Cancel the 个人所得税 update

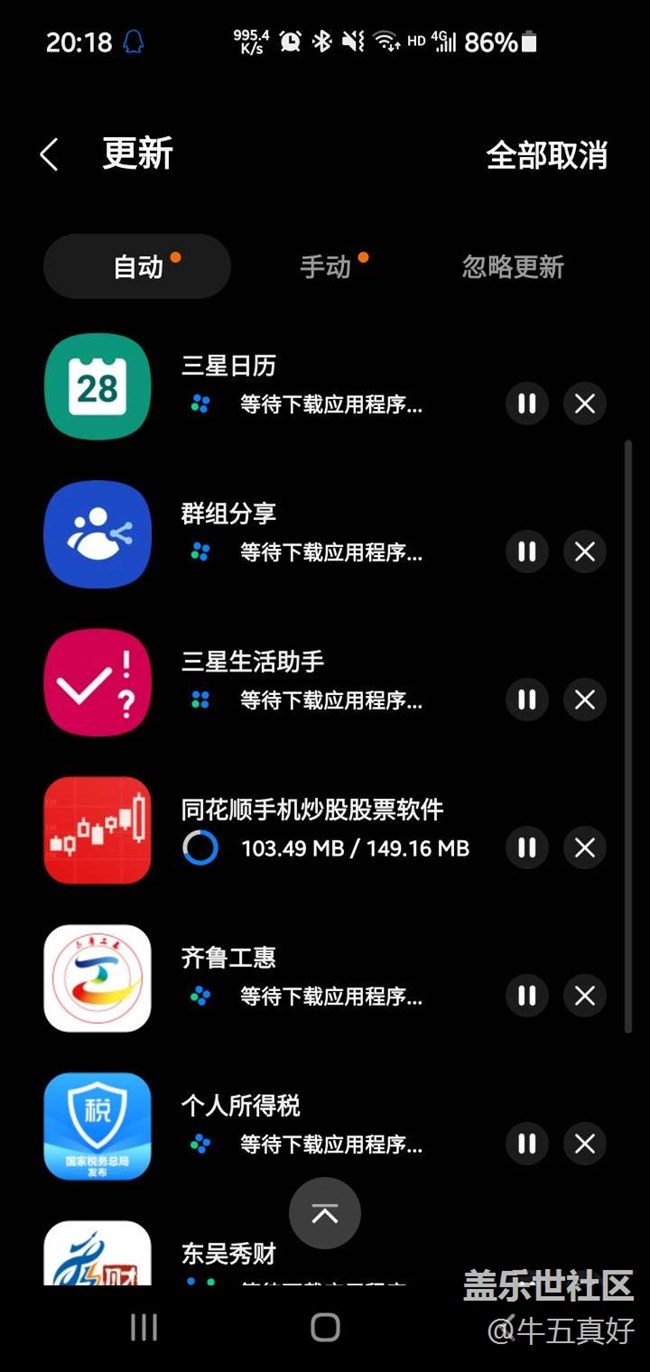[585, 1144]
